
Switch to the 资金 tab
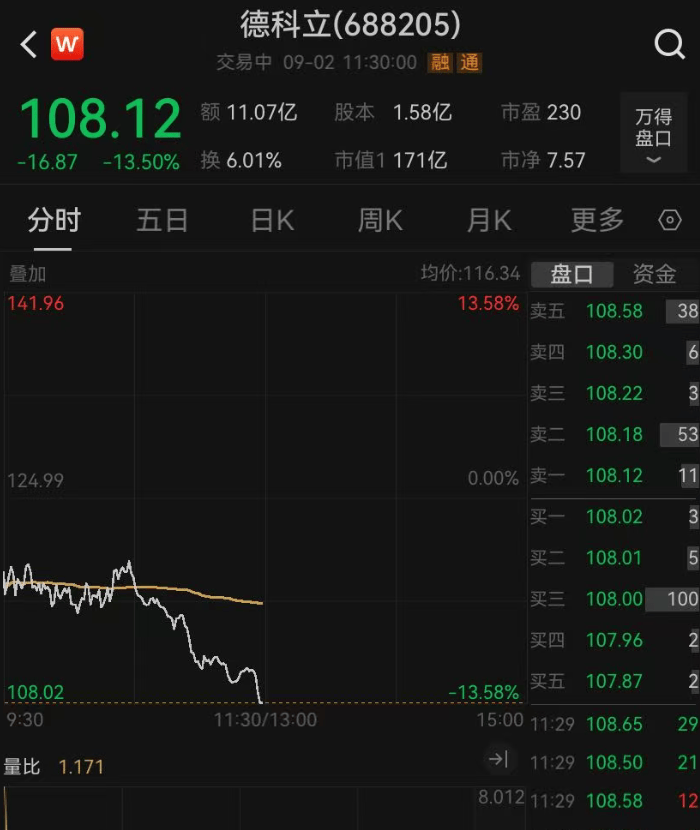(654, 274)
